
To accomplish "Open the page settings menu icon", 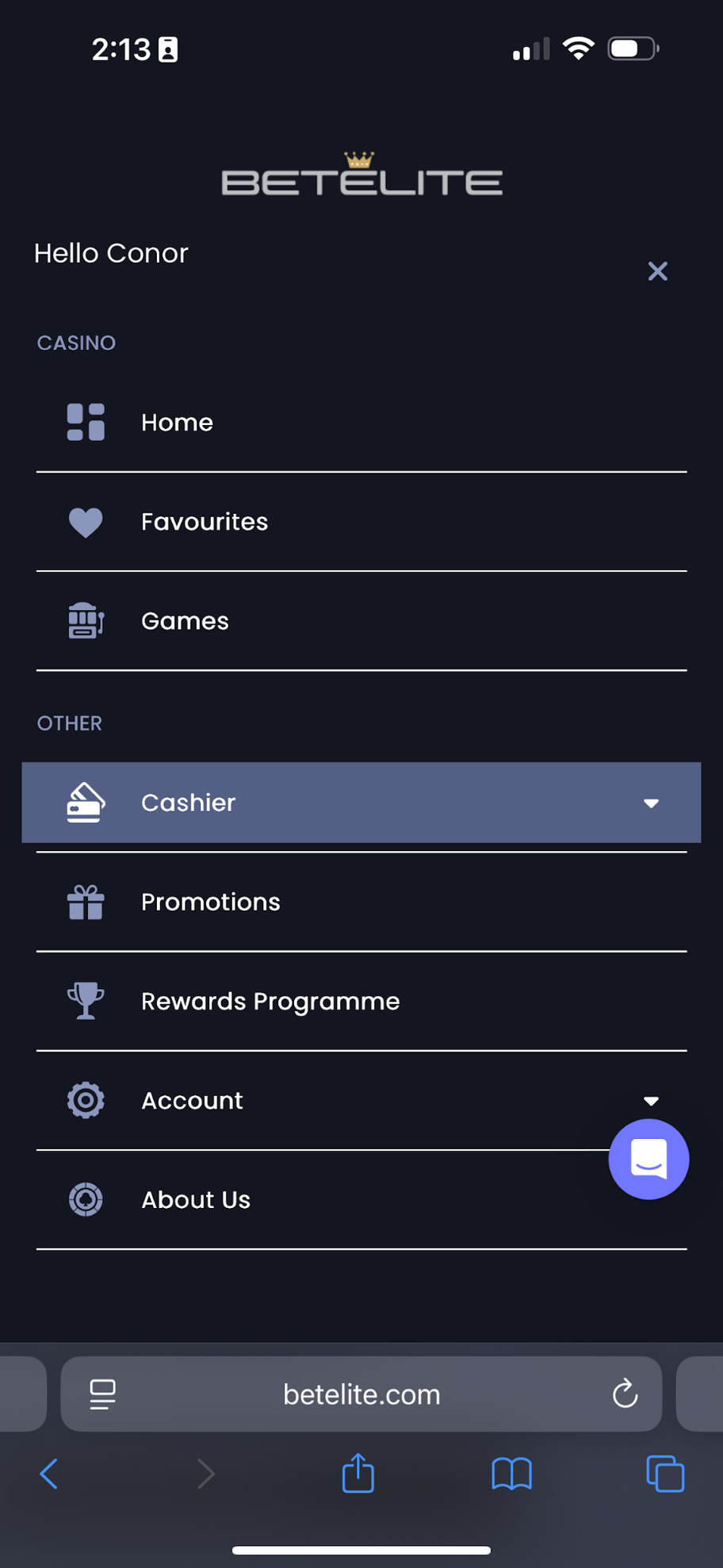I will pos(102,1394).
